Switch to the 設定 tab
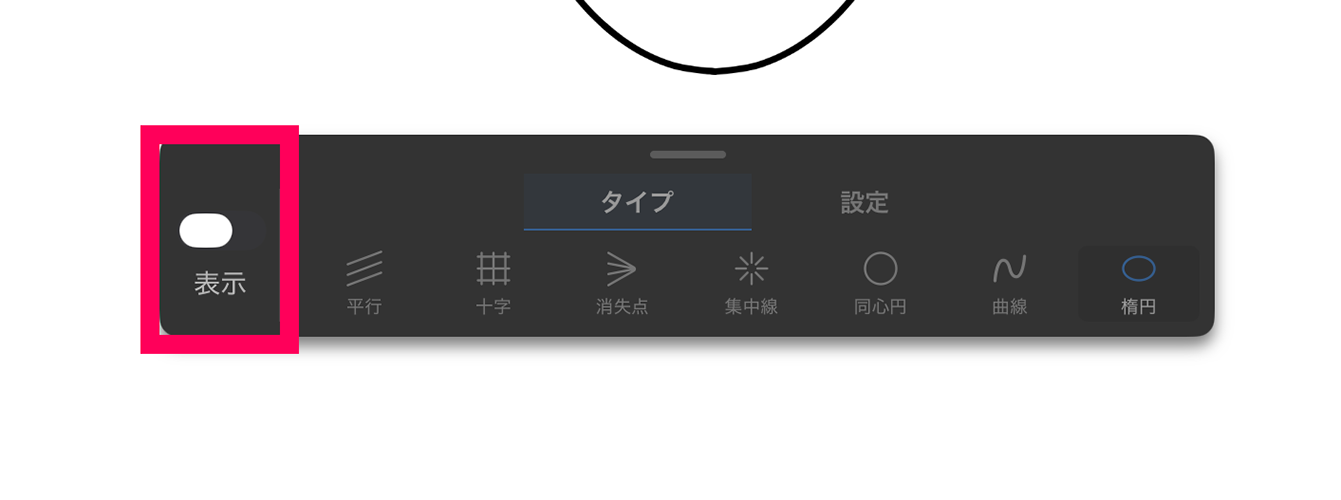The image size is (1341, 500). click(864, 202)
